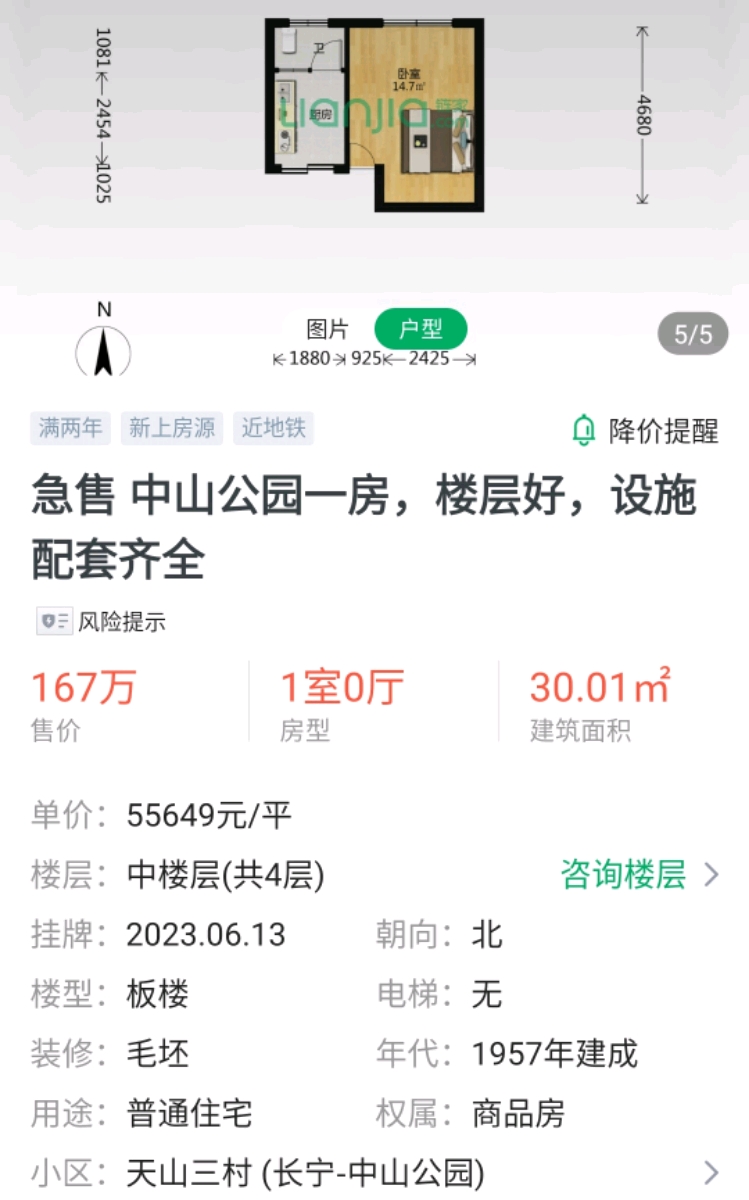
Task: Select the 户型 floor plan tab
Action: coord(420,330)
